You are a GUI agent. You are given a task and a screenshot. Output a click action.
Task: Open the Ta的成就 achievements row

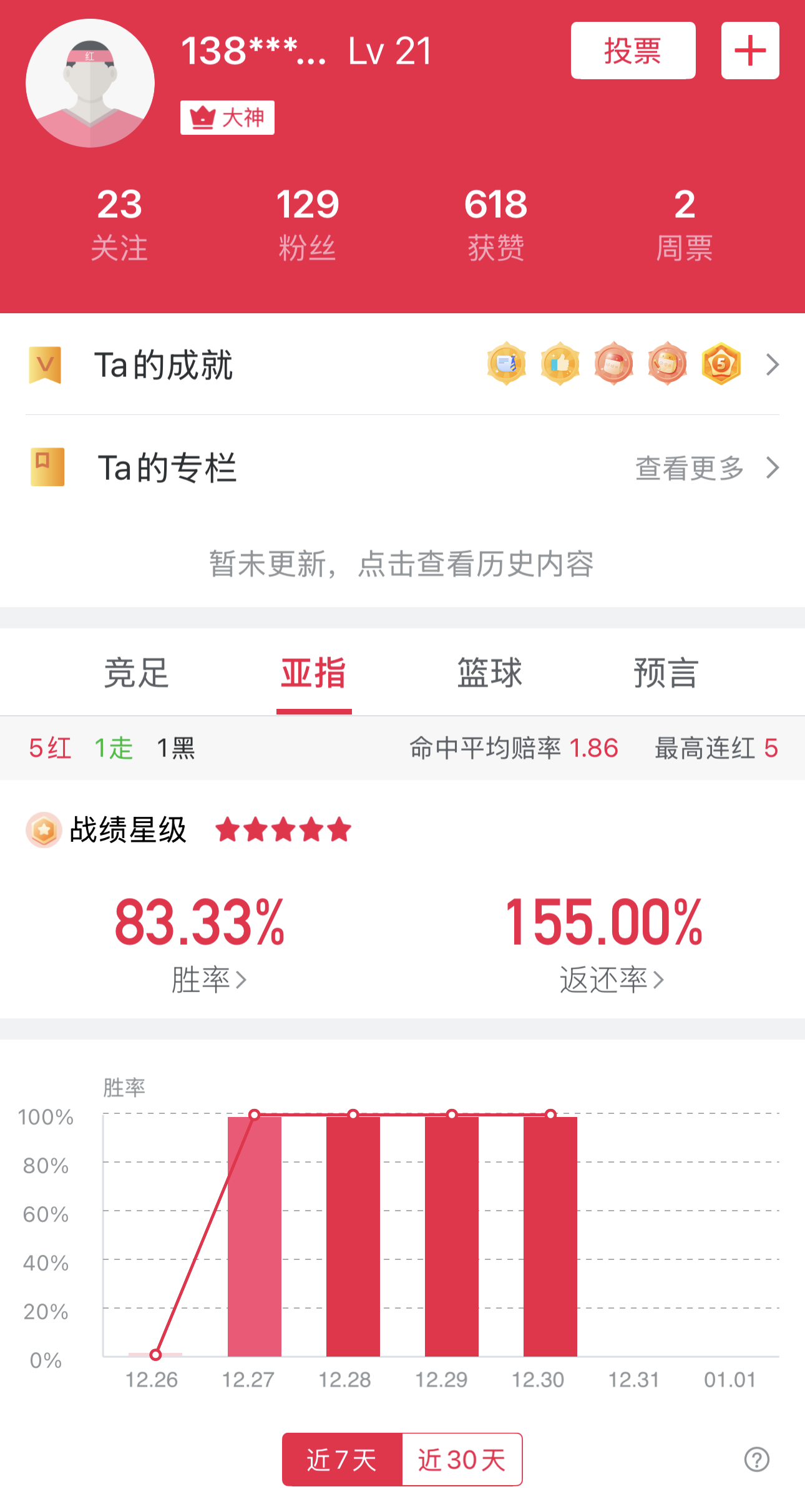(402, 364)
